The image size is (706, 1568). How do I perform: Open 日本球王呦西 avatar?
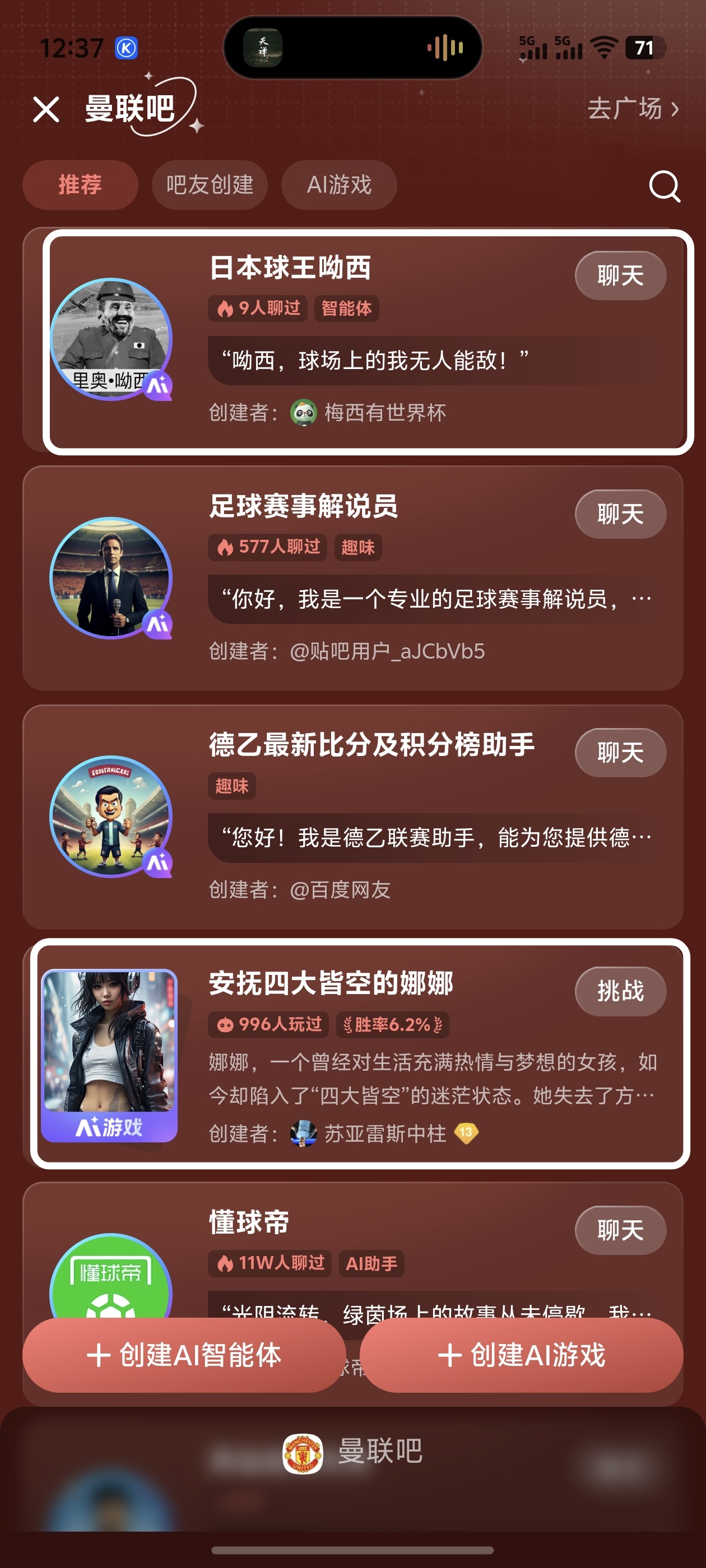point(111,338)
